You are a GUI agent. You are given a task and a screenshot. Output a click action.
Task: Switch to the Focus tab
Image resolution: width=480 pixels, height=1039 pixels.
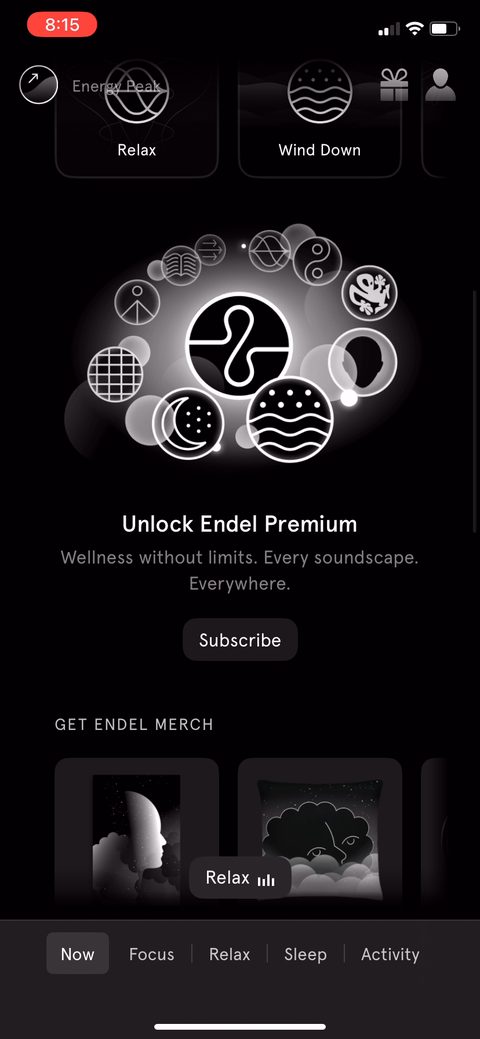(151, 954)
